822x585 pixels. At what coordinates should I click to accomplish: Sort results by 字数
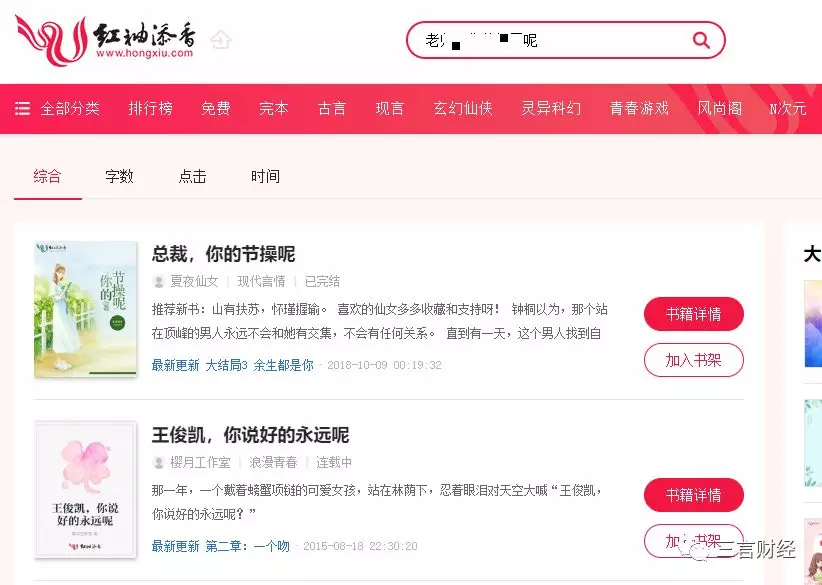click(119, 176)
